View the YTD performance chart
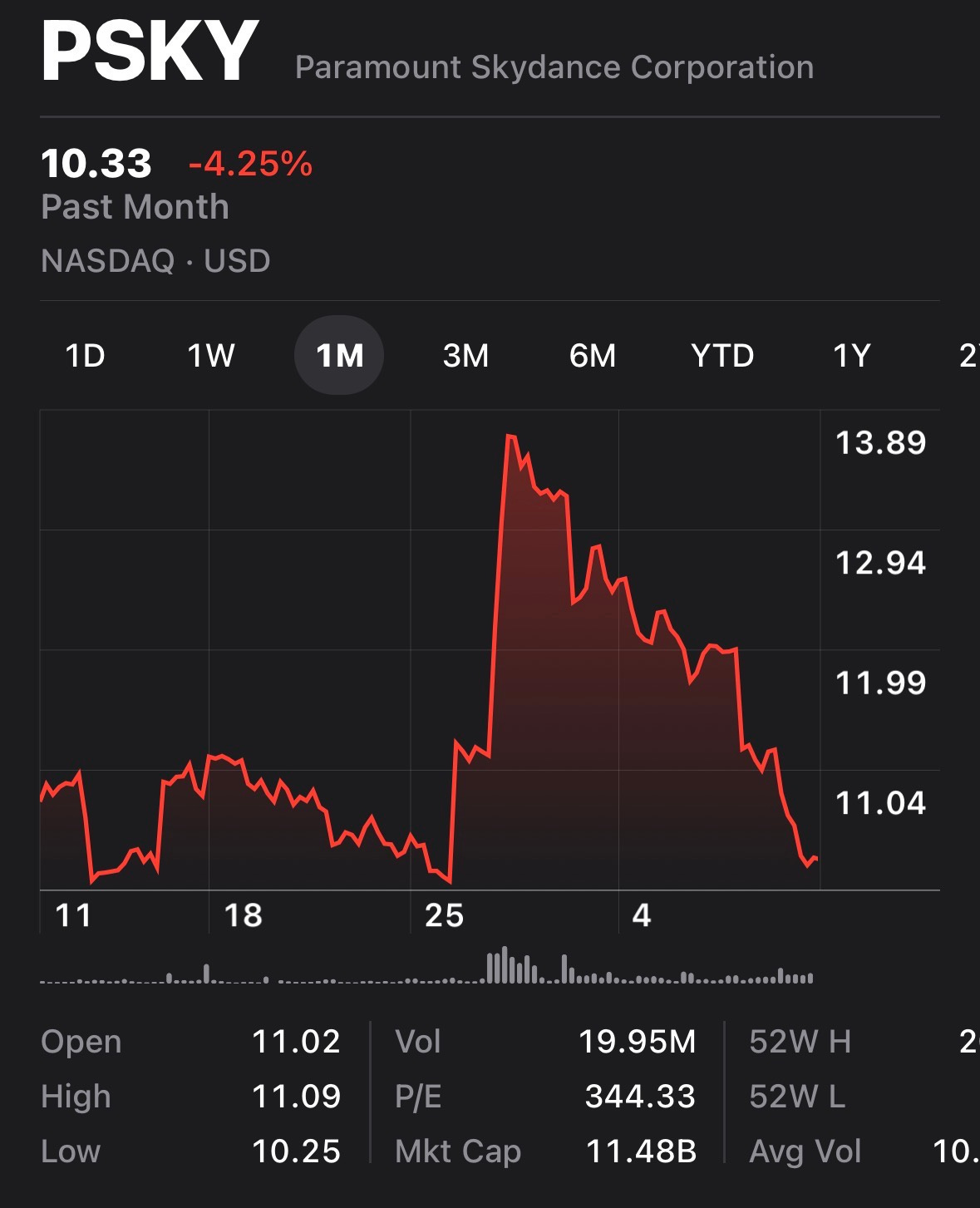 click(x=722, y=356)
